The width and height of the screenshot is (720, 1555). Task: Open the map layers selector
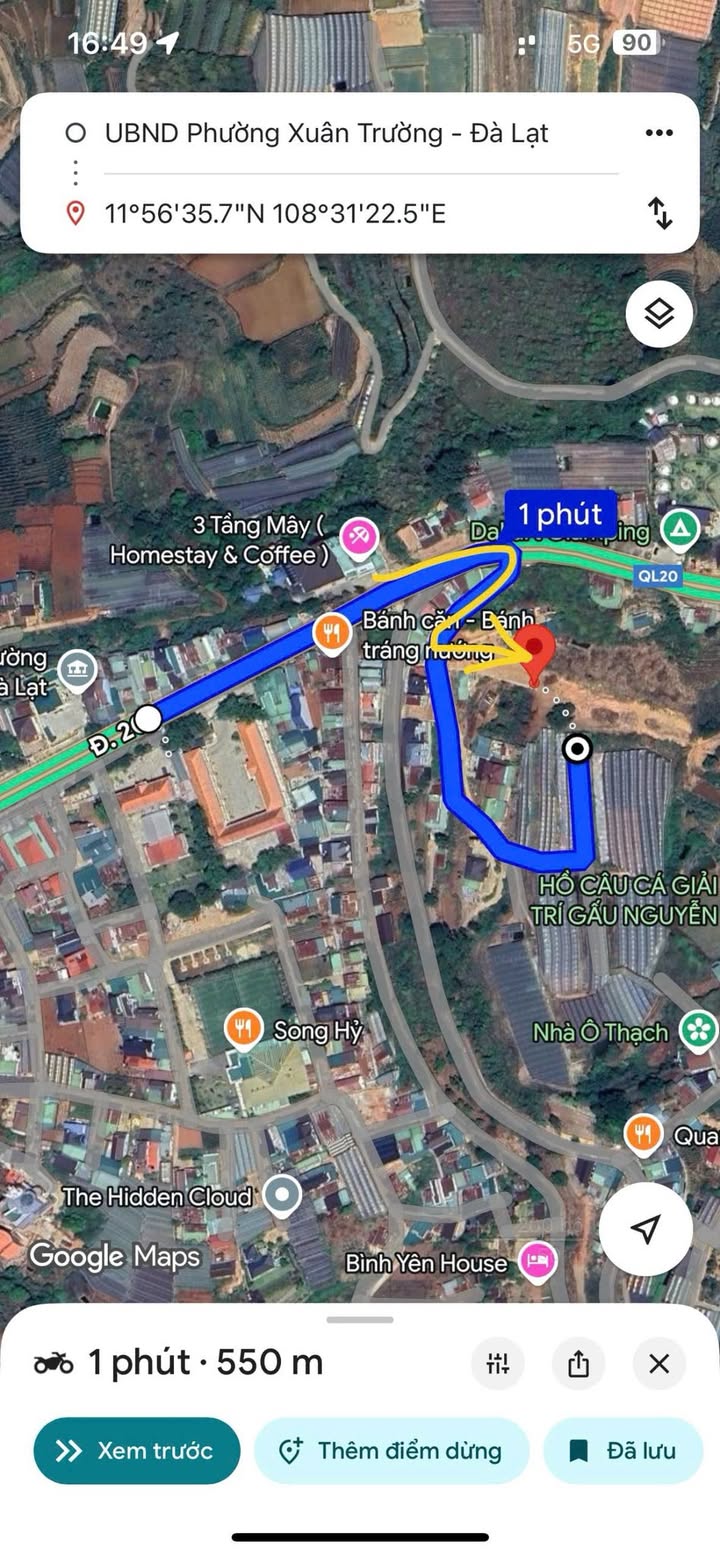coord(659,314)
